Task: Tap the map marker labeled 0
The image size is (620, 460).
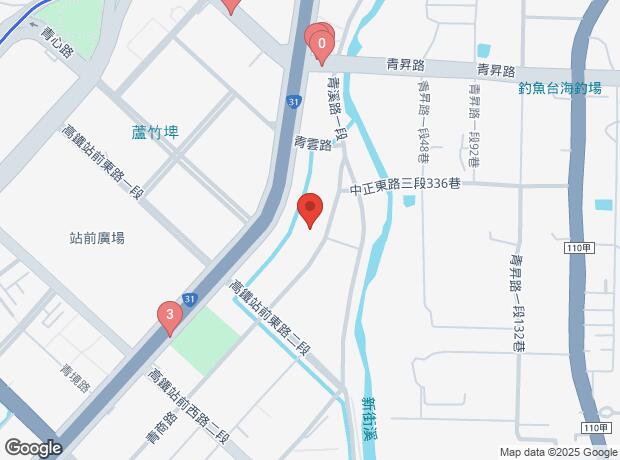Action: (x=321, y=44)
